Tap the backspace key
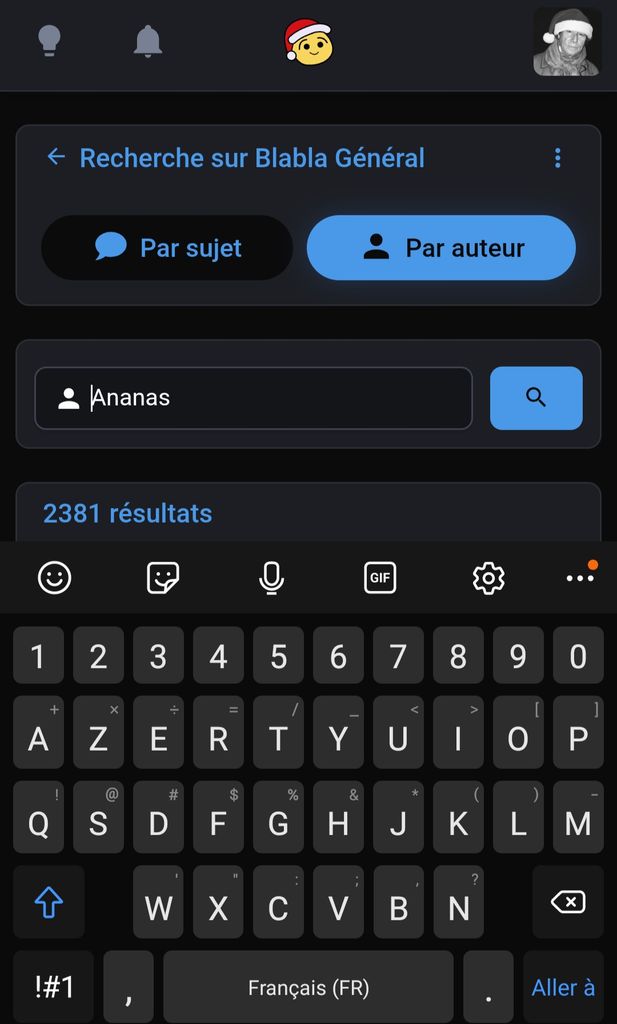 pos(567,903)
